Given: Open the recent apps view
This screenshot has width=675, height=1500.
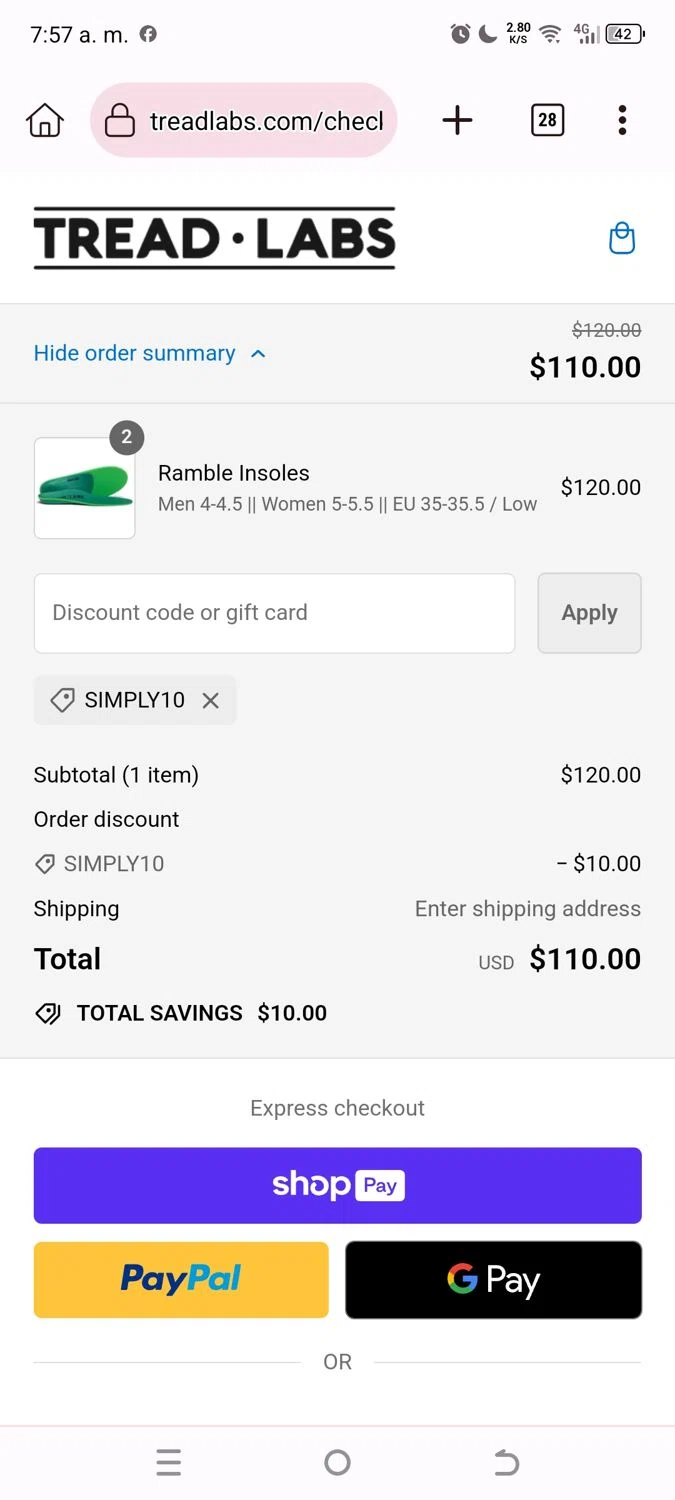Looking at the screenshot, I should point(169,1463).
